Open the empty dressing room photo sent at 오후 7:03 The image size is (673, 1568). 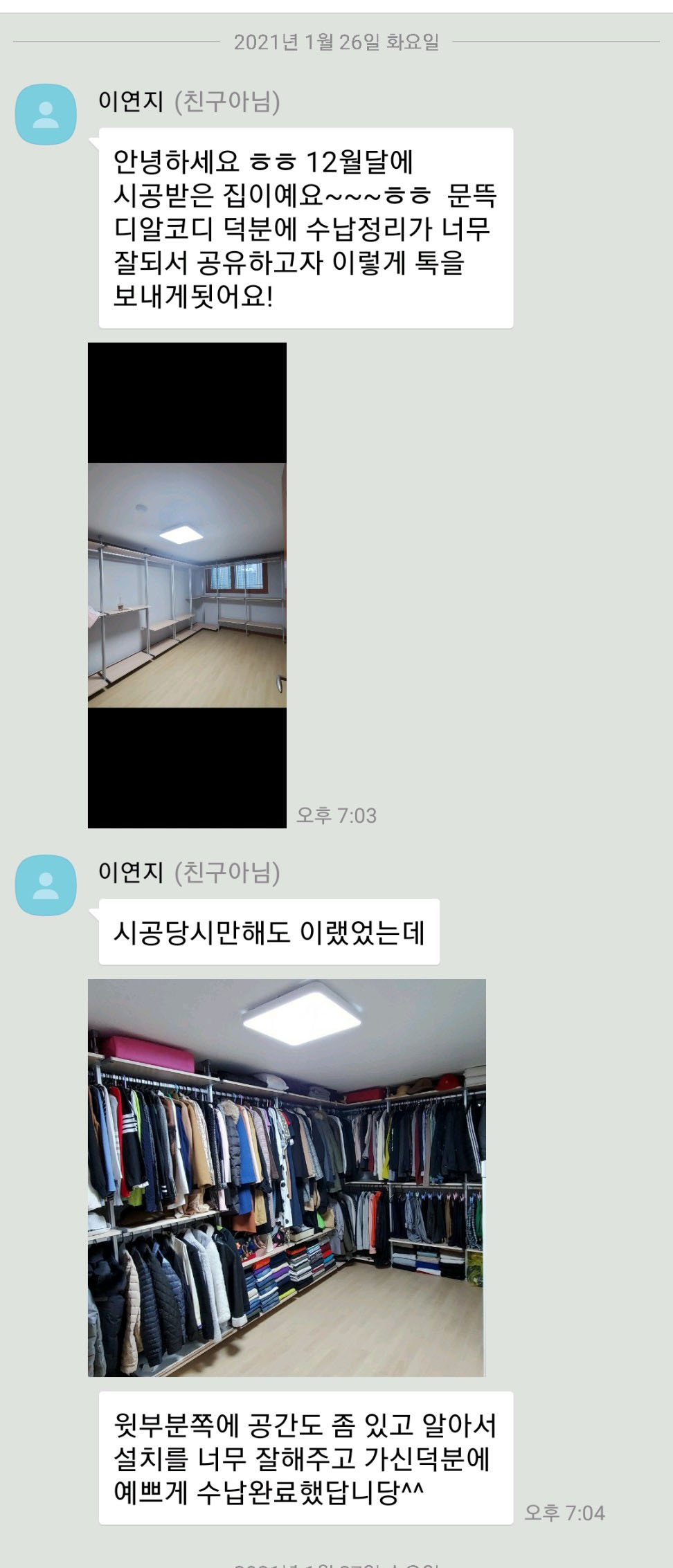[x=187, y=585]
